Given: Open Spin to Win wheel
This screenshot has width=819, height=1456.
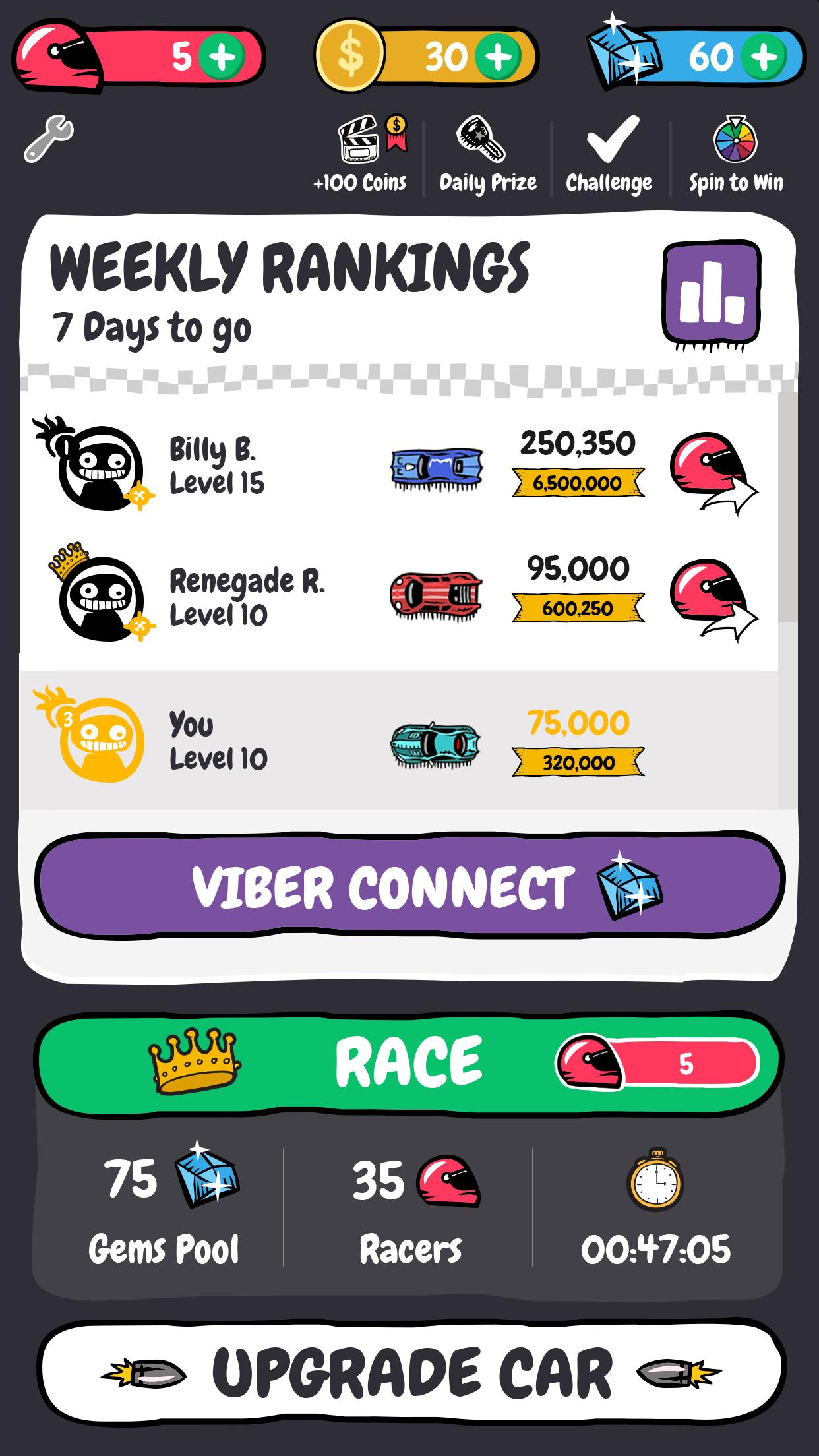Looking at the screenshot, I should [x=736, y=155].
